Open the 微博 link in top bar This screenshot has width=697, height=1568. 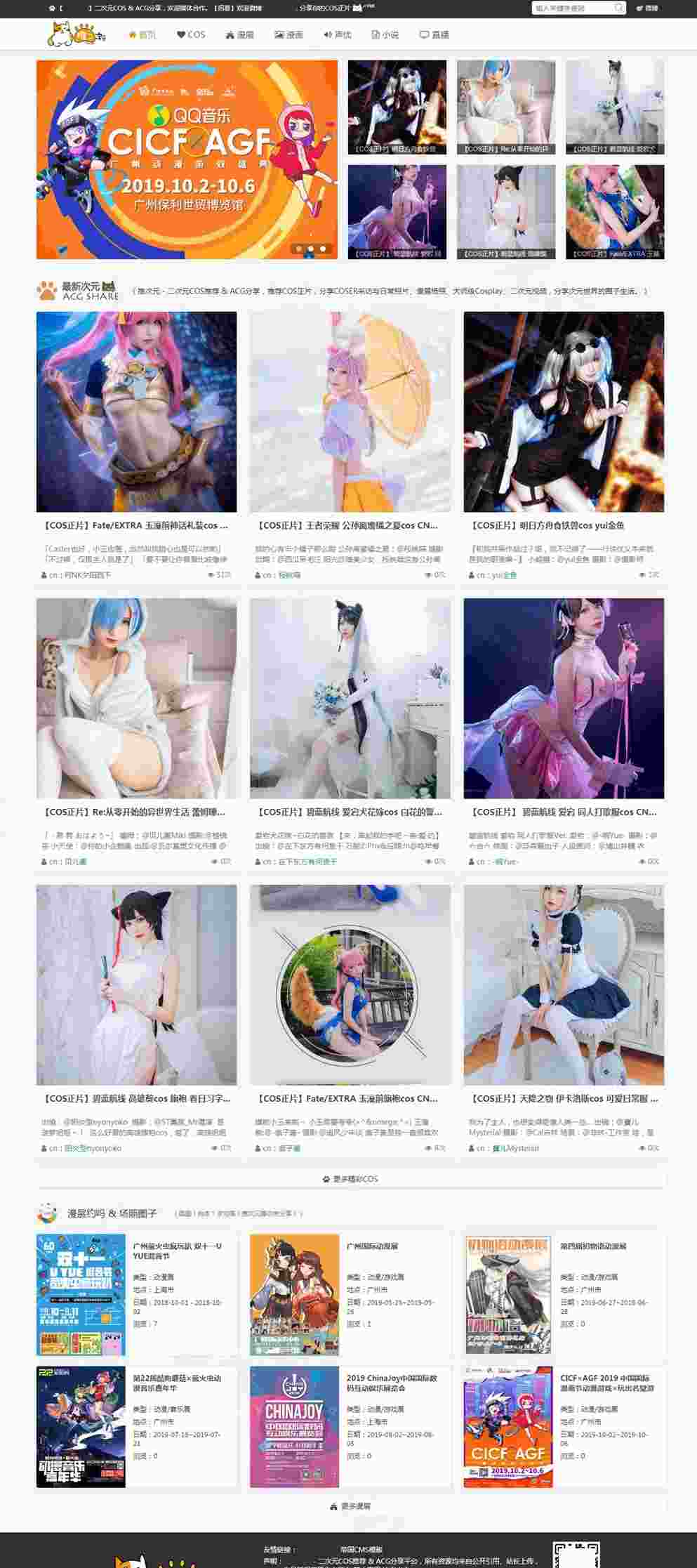pos(647,8)
